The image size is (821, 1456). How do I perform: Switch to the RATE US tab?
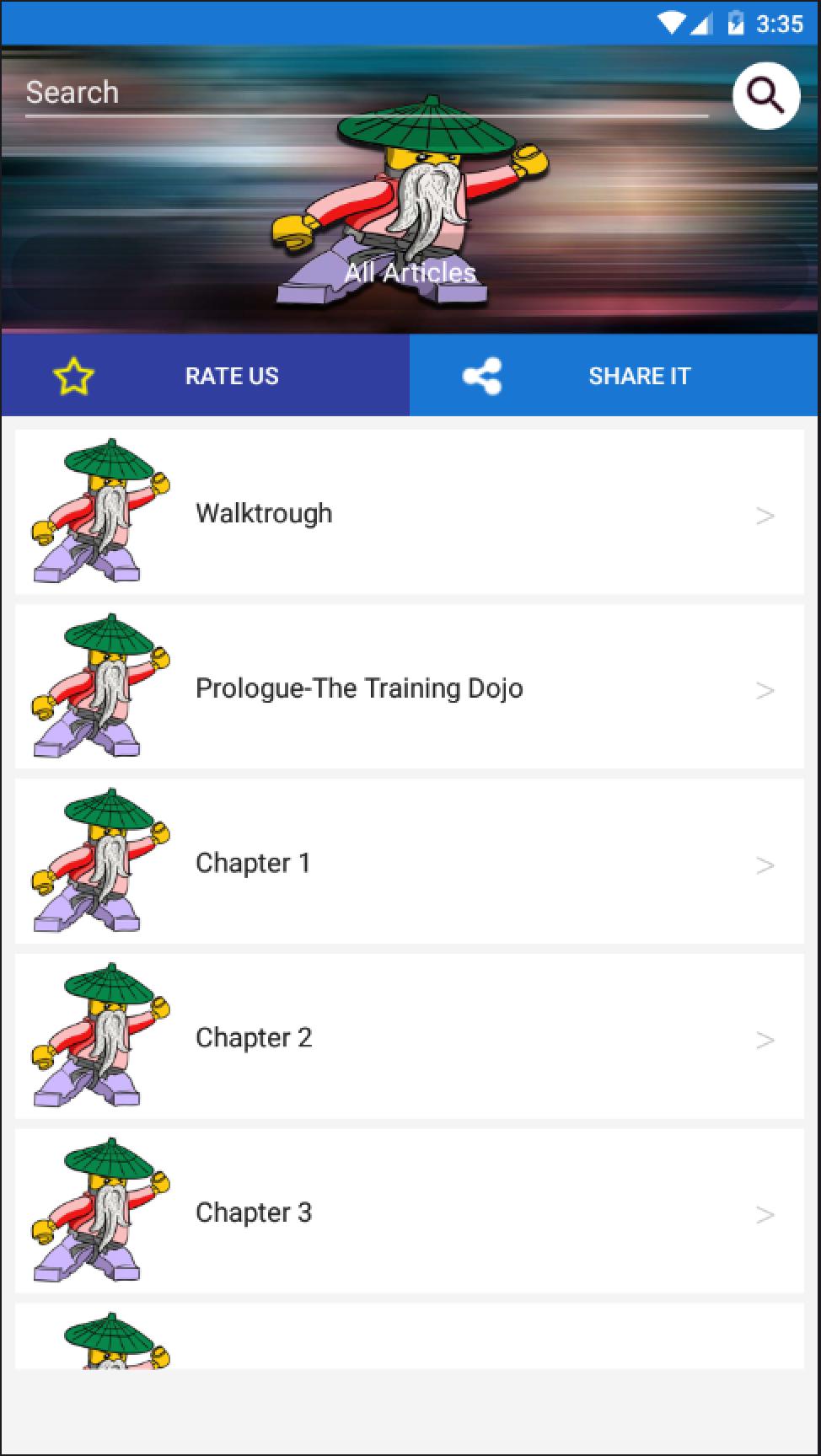232,376
